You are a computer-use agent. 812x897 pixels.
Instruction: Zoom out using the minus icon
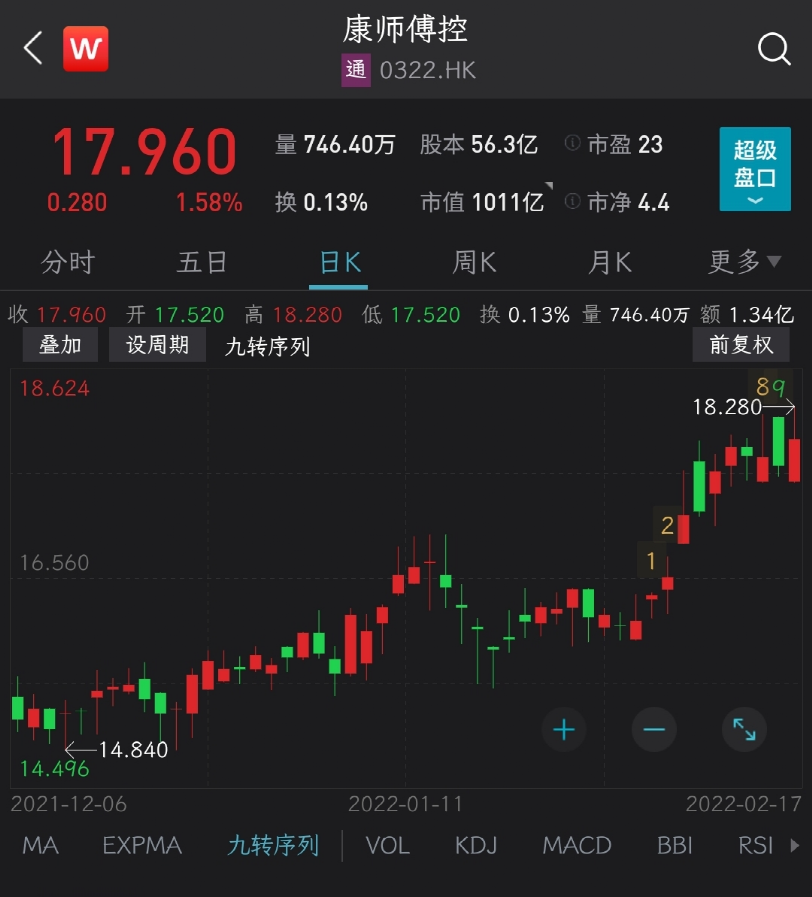(x=653, y=729)
